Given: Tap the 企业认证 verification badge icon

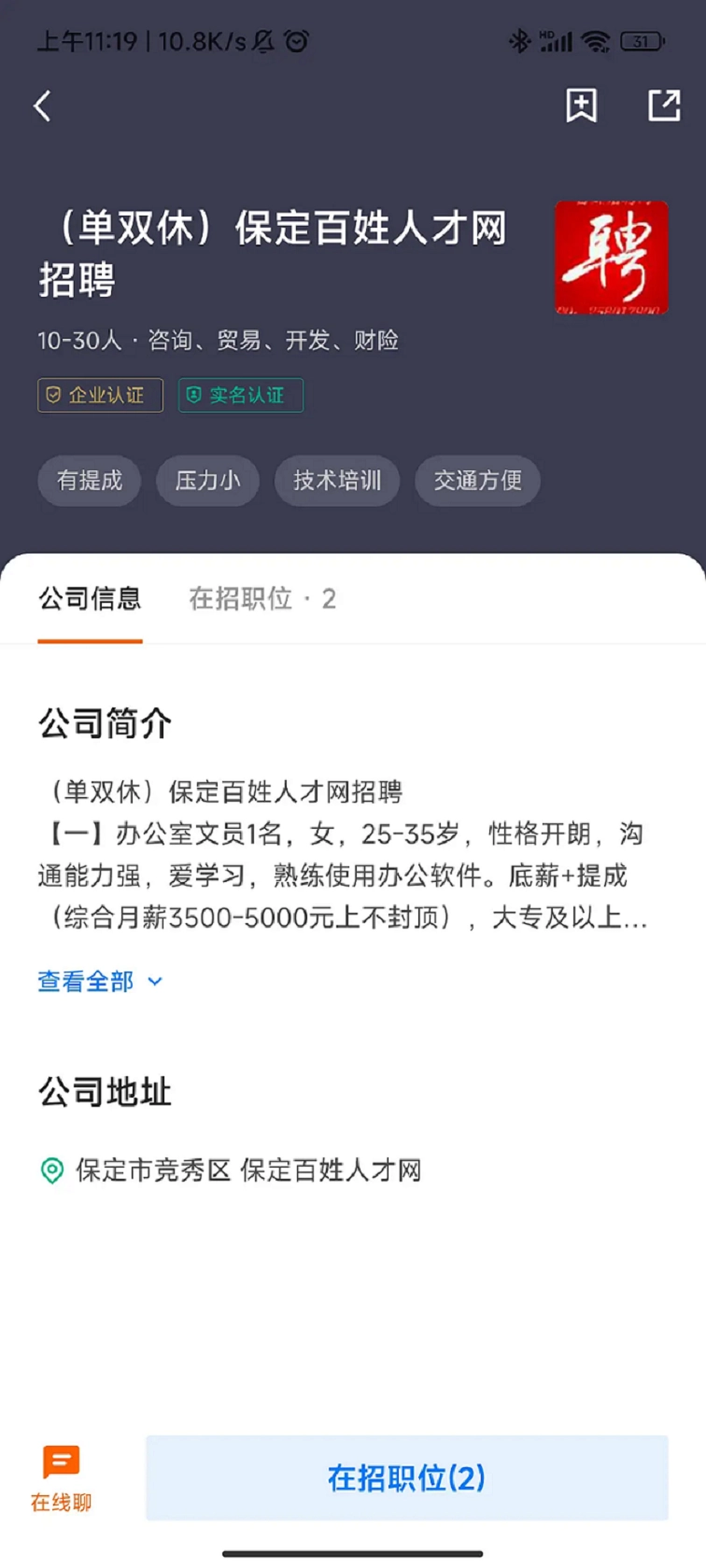Looking at the screenshot, I should pos(52,395).
